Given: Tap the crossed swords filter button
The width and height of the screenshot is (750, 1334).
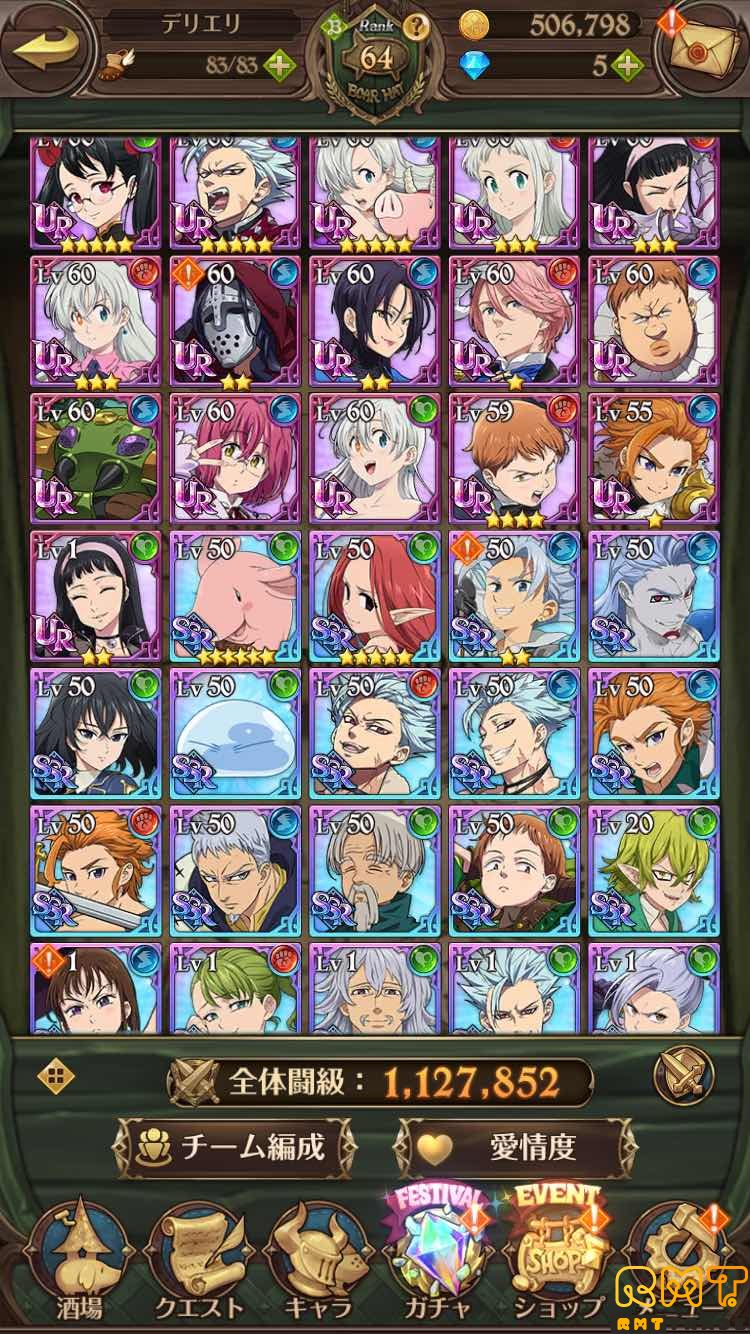Looking at the screenshot, I should [684, 1077].
